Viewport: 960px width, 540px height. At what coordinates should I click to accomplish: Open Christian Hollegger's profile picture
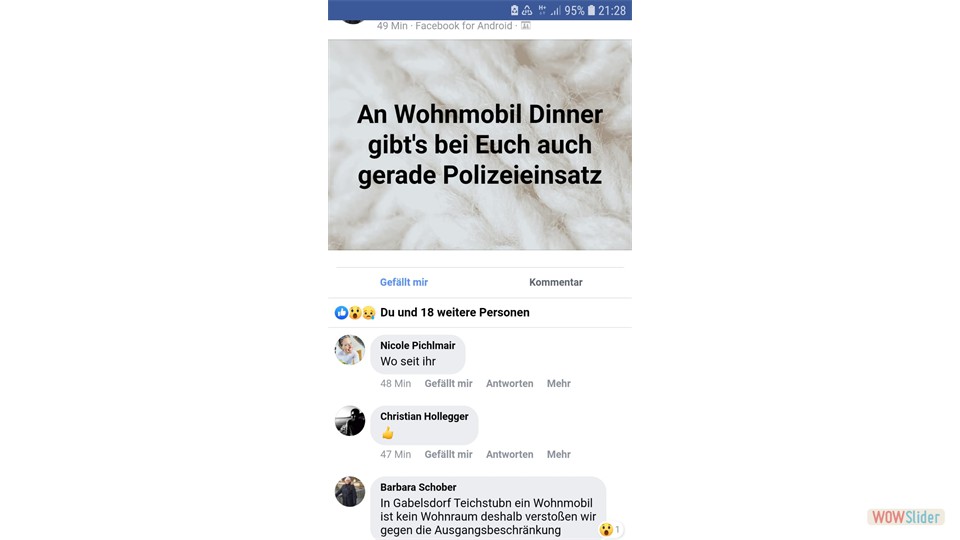[350, 421]
